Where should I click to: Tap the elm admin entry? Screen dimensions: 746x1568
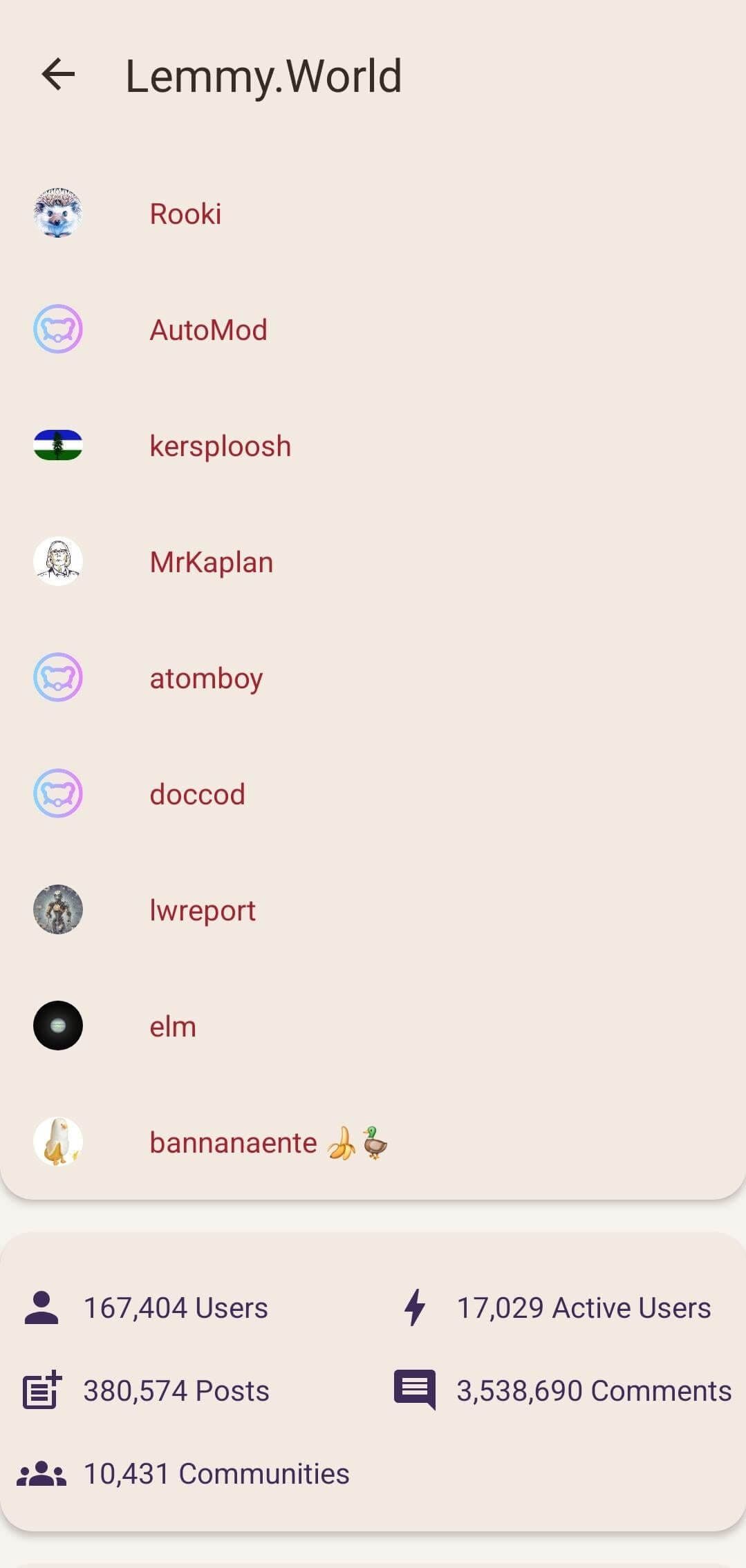point(173,1026)
